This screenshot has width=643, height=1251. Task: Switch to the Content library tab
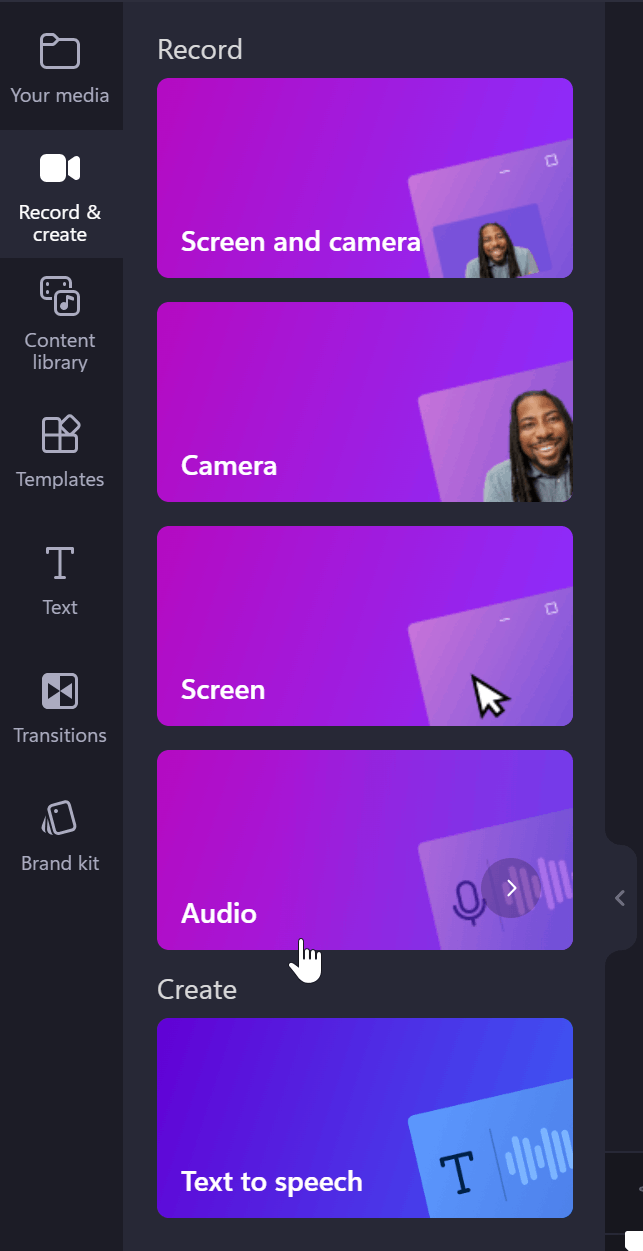(x=60, y=324)
